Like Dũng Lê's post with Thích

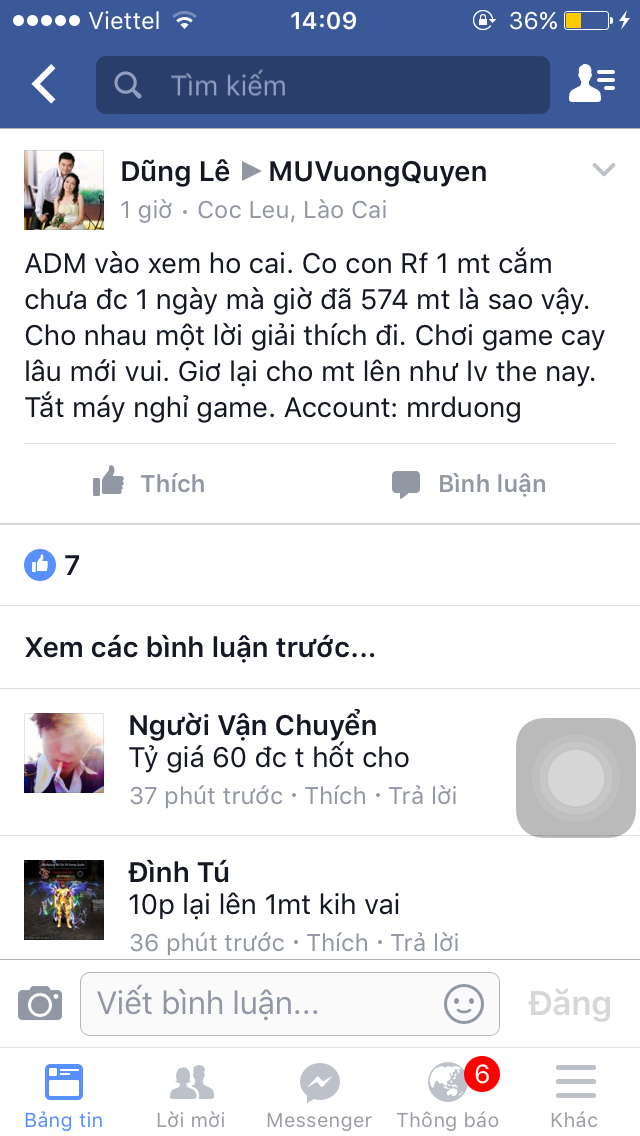(149, 484)
